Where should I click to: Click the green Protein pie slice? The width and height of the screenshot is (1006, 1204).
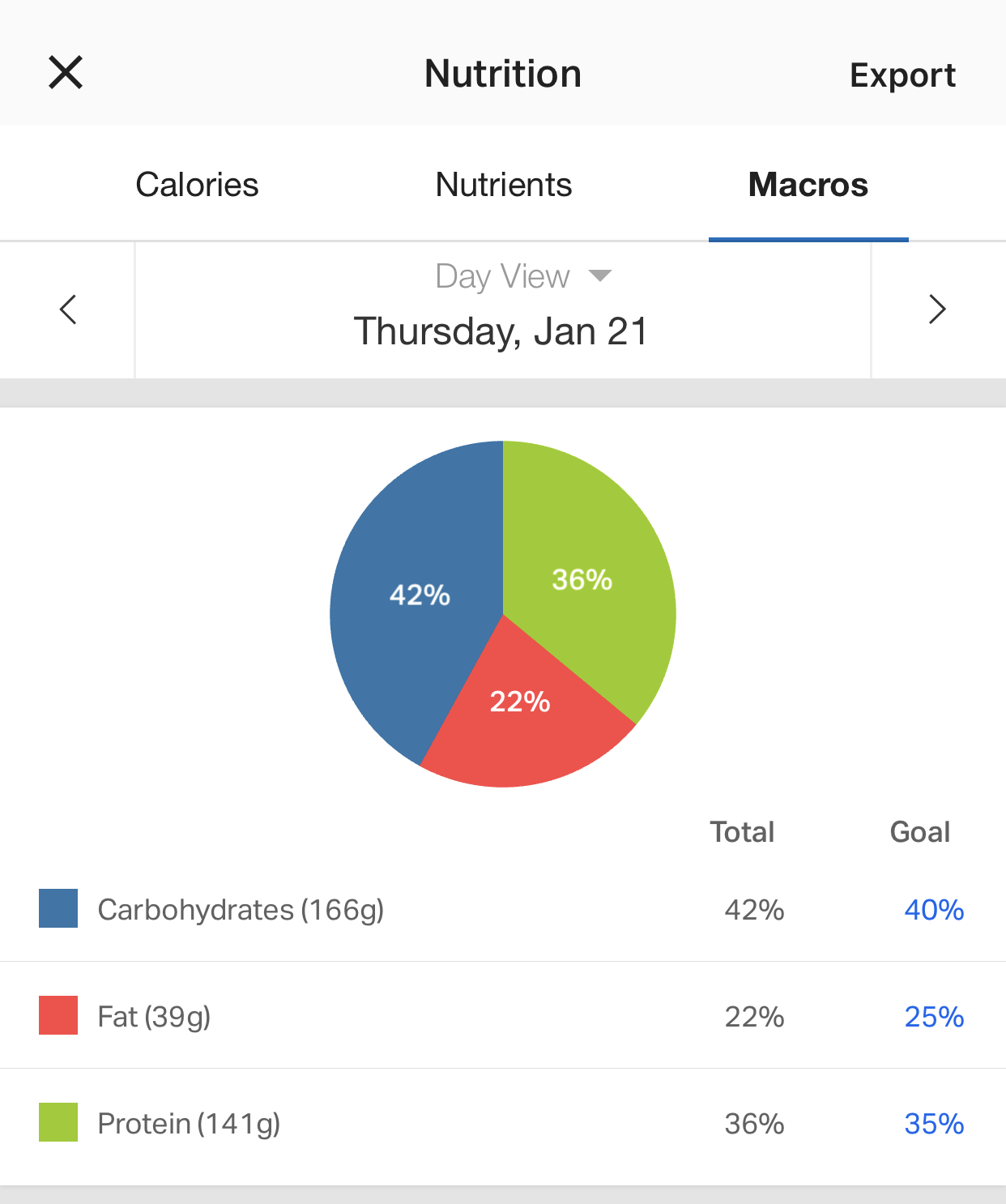pyautogui.click(x=583, y=579)
